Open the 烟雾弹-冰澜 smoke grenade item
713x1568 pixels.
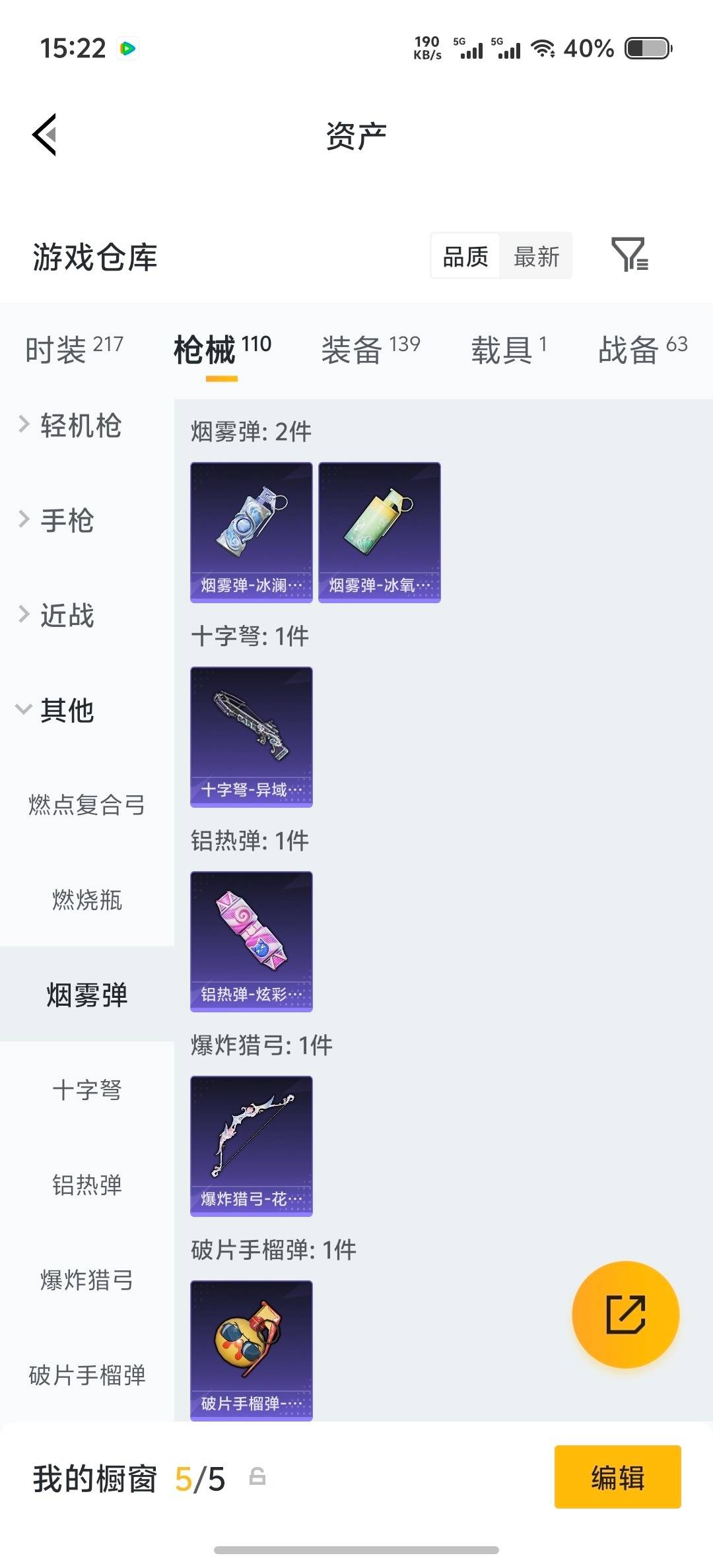[251, 531]
